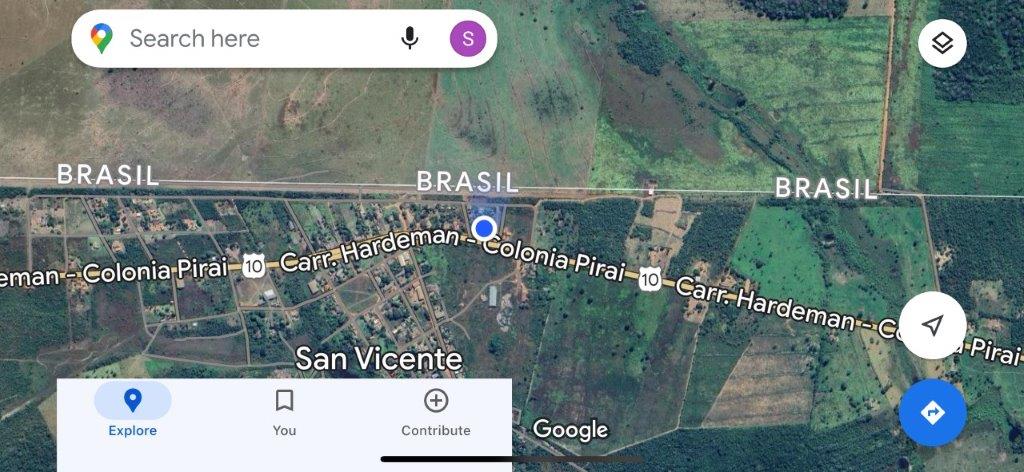Viewport: 1024px width, 472px height.
Task: Recenter map on my location
Action: 932,325
